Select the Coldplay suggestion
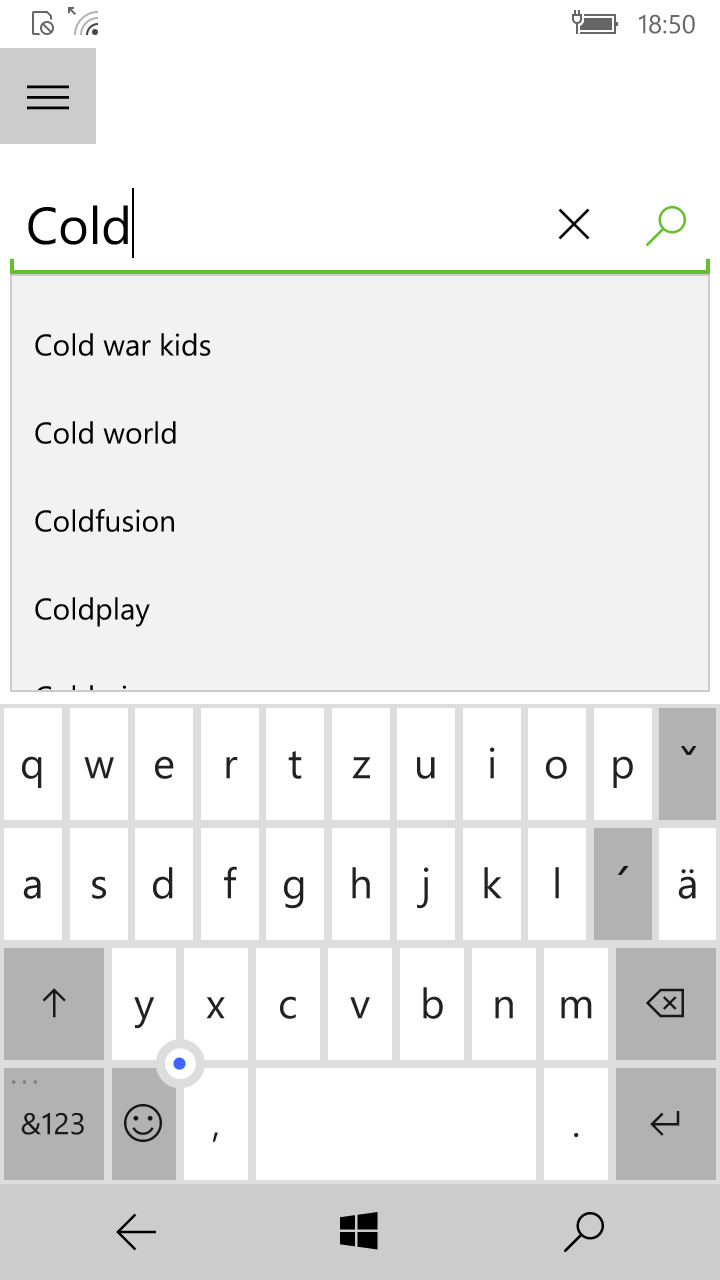The image size is (720, 1280). pos(360,609)
